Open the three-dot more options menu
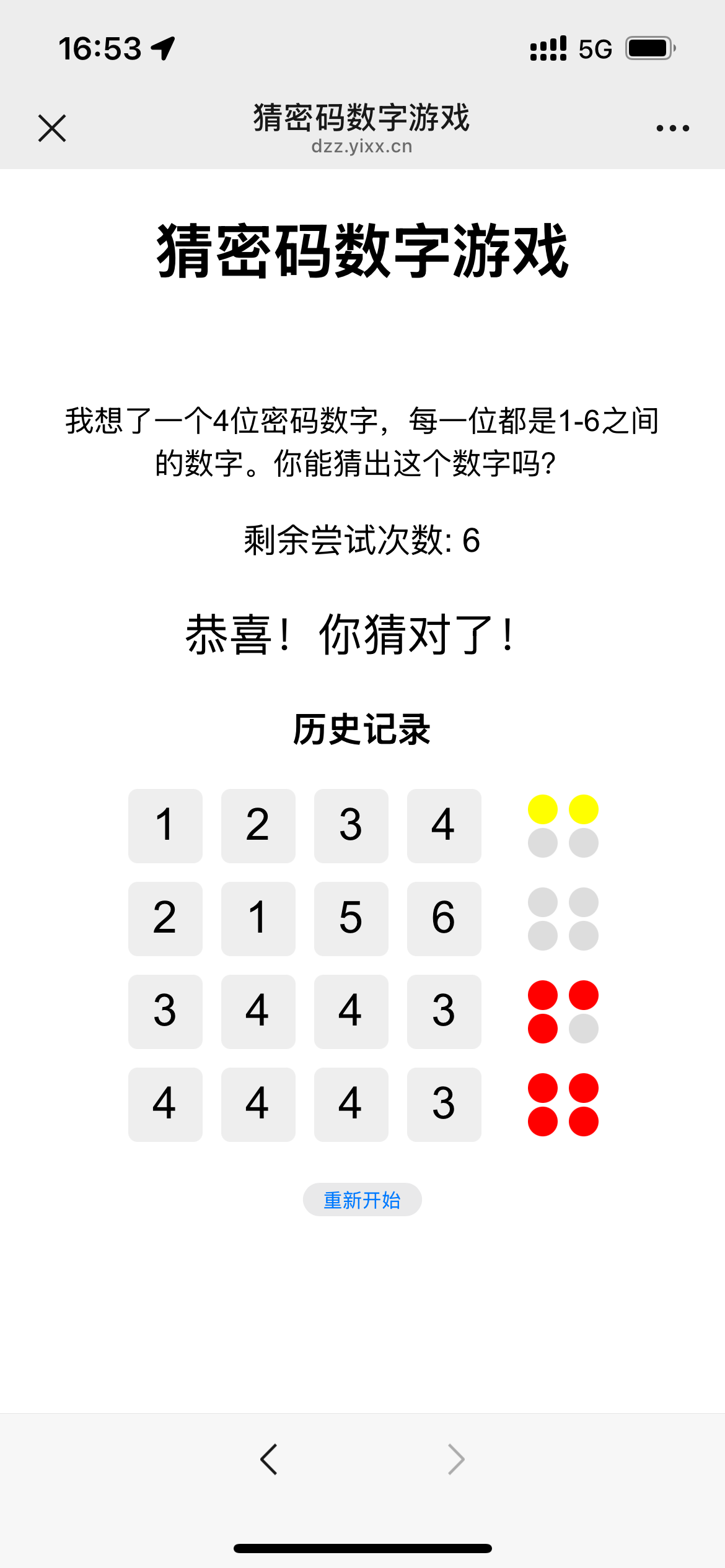 672,128
